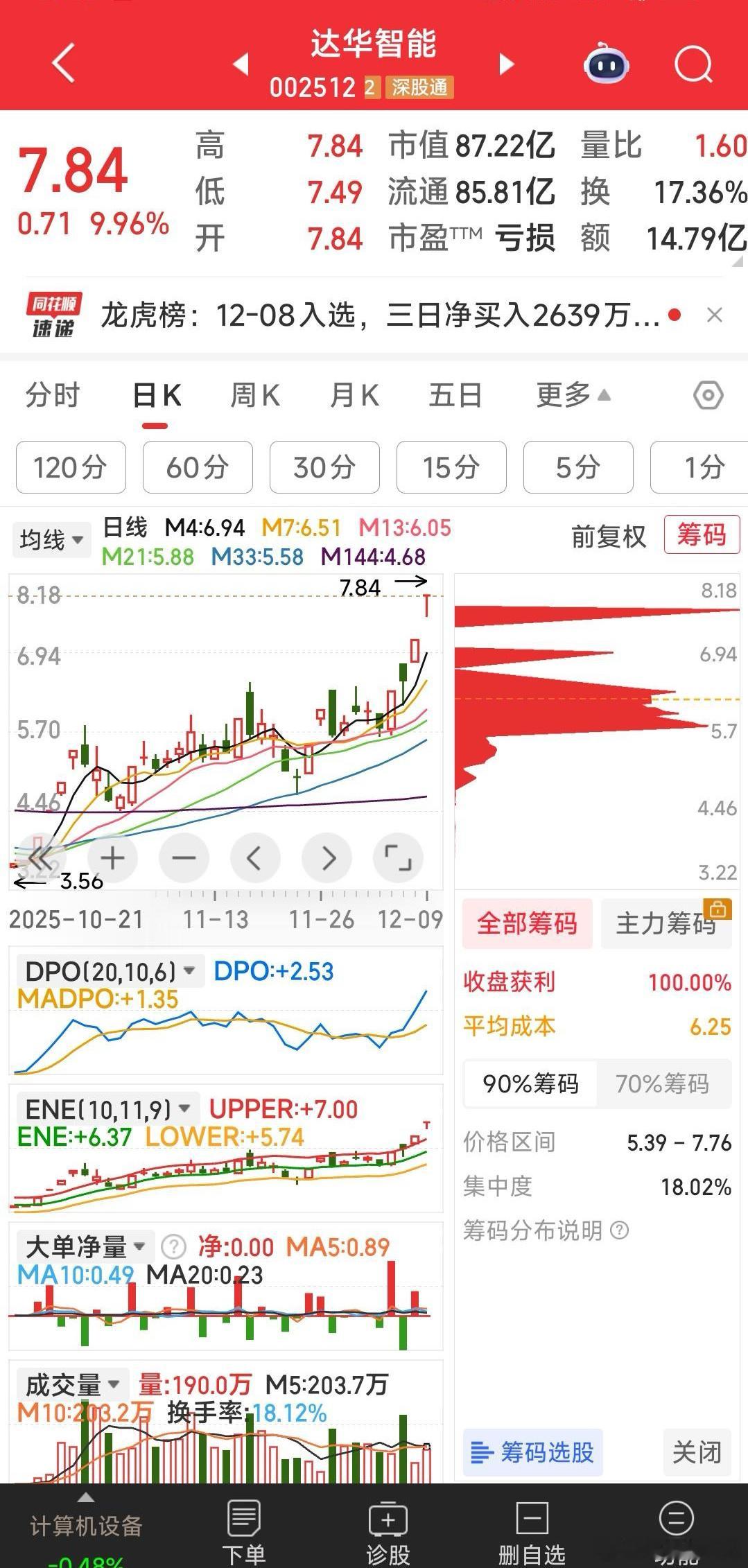The image size is (748, 1568).
Task: Open chart settings gear icon
Action: (706, 395)
